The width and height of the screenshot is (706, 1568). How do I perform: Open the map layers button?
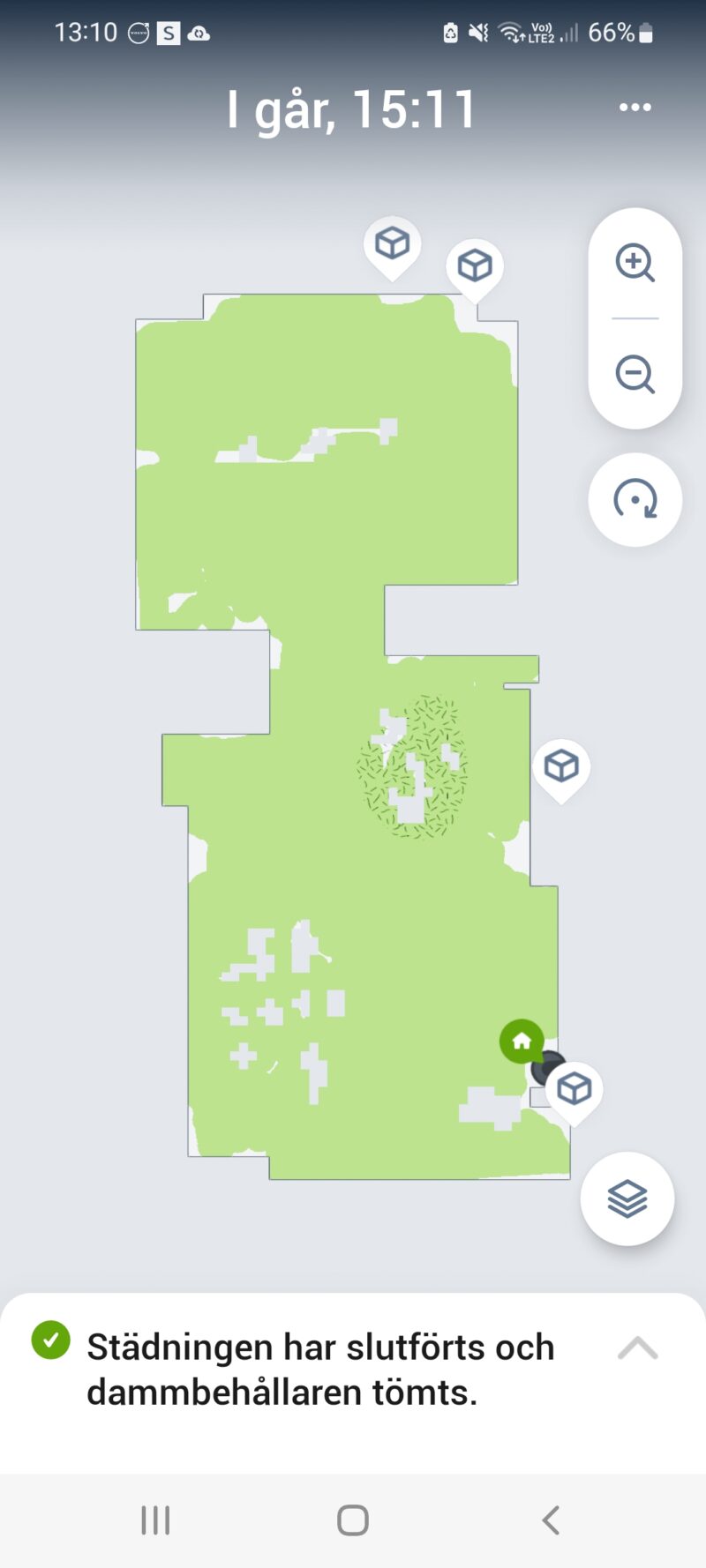click(x=627, y=1199)
